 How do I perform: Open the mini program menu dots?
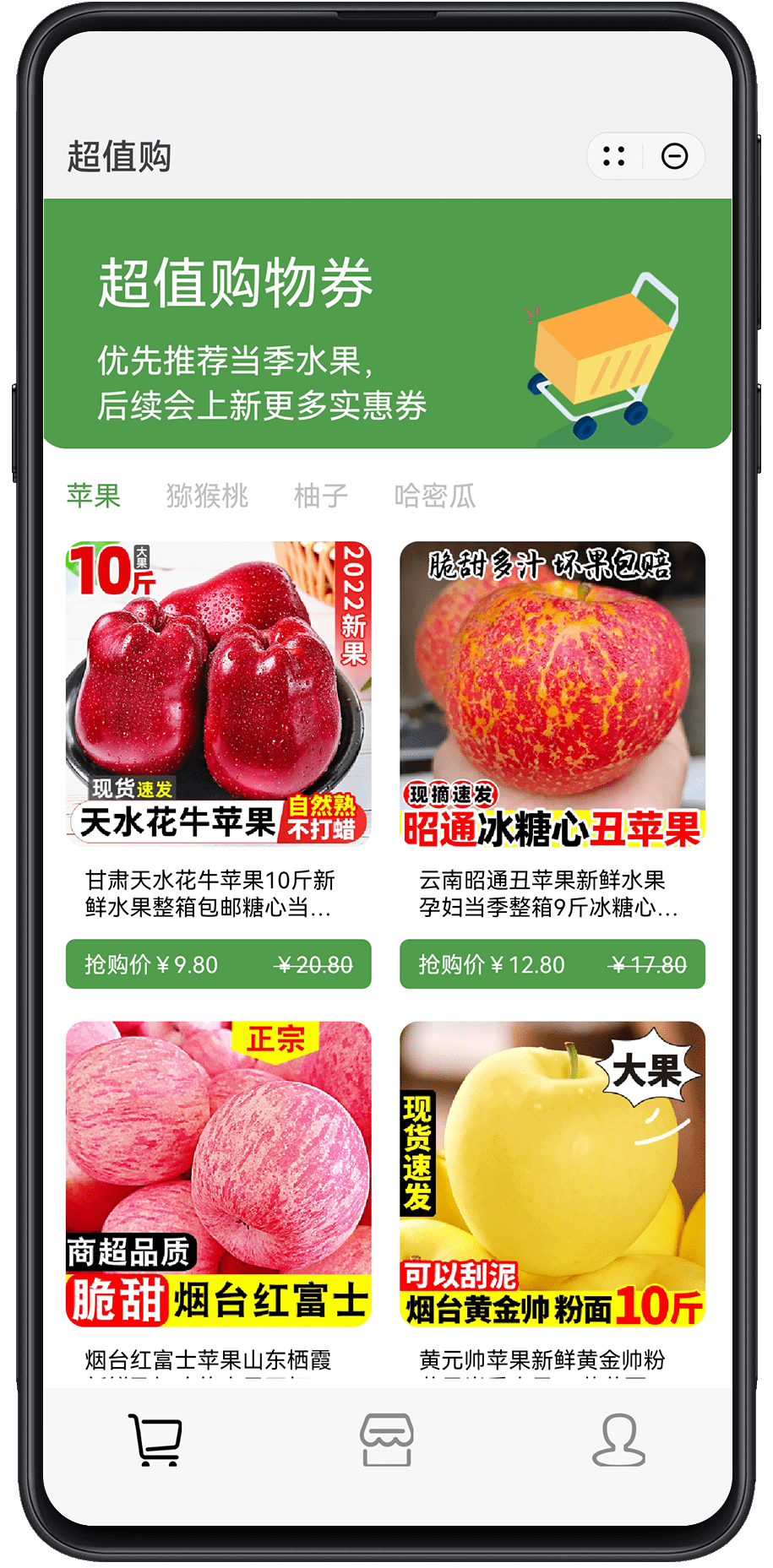tap(614, 156)
